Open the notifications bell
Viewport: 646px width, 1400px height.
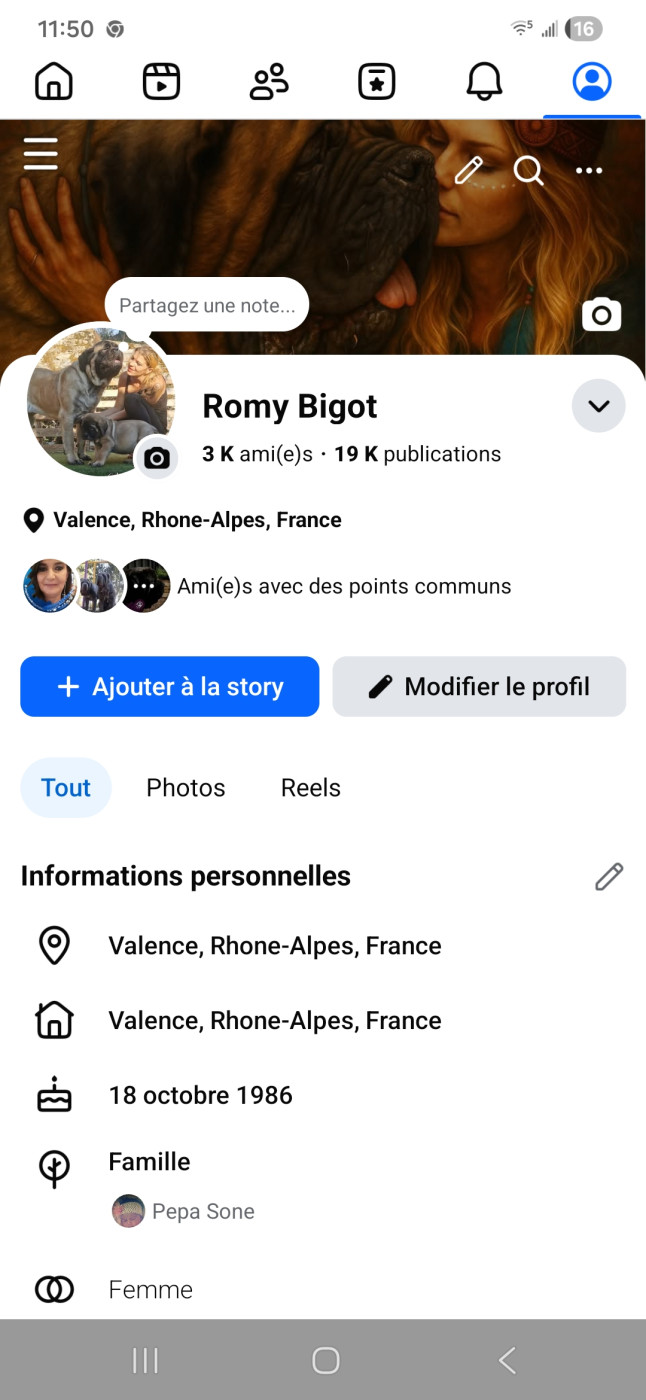click(484, 81)
